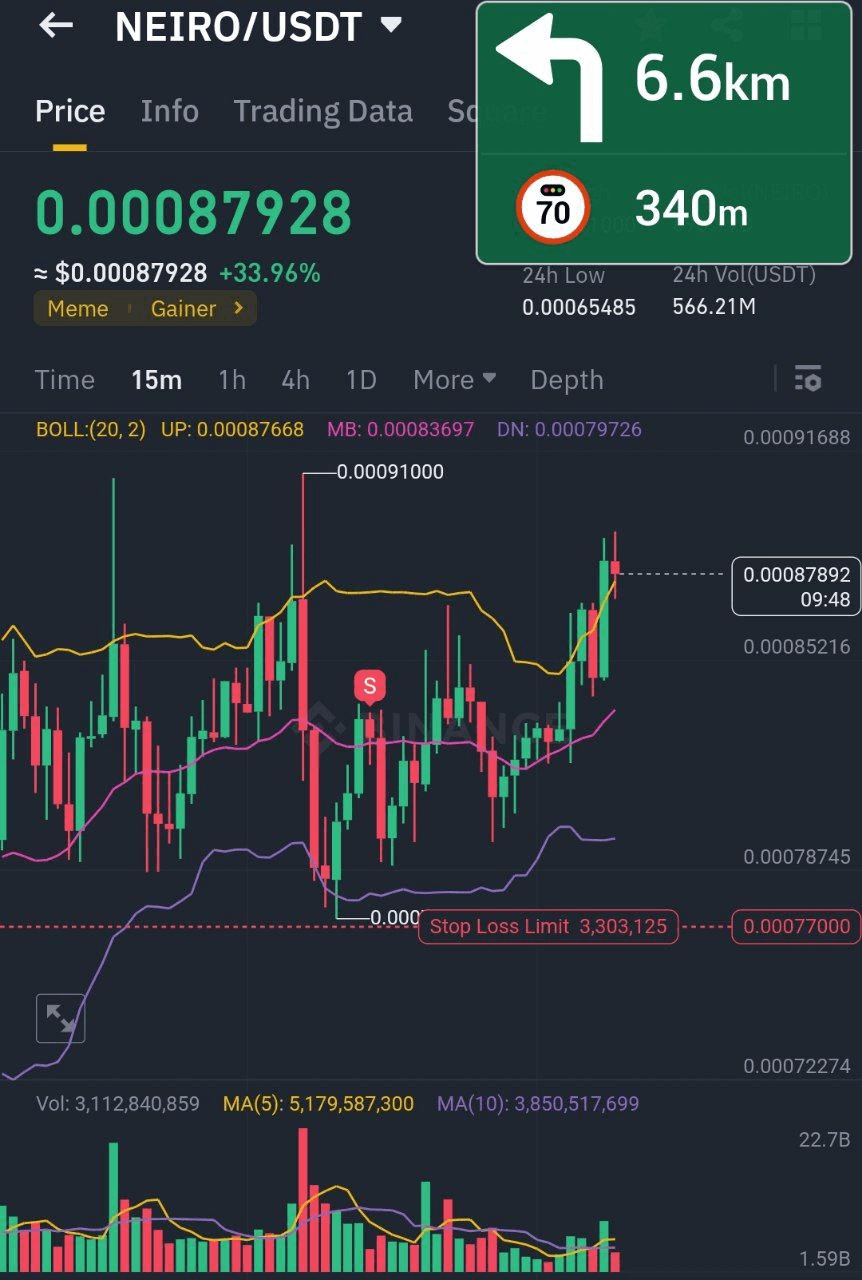Select the Price tab
862x1280 pixels.
[x=70, y=111]
